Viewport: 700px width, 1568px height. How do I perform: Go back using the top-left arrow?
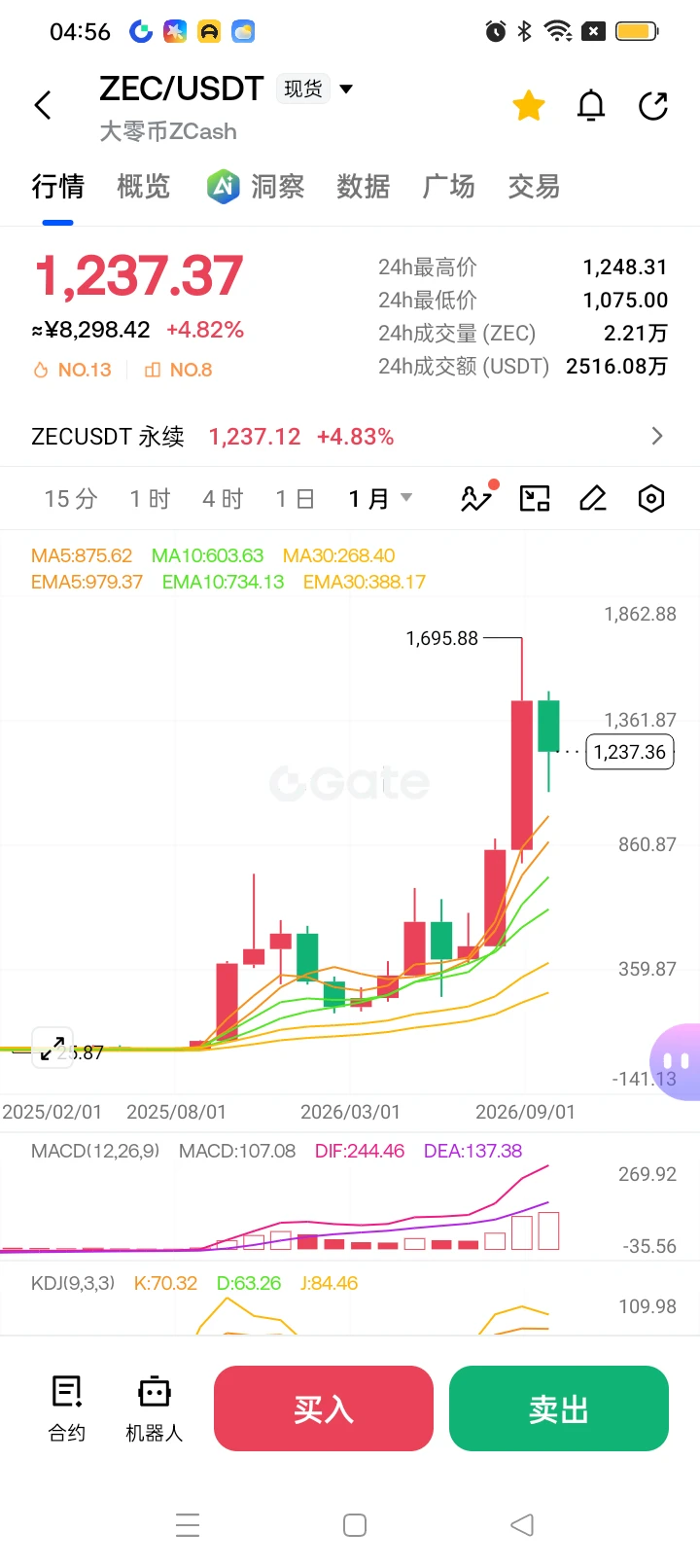43,105
